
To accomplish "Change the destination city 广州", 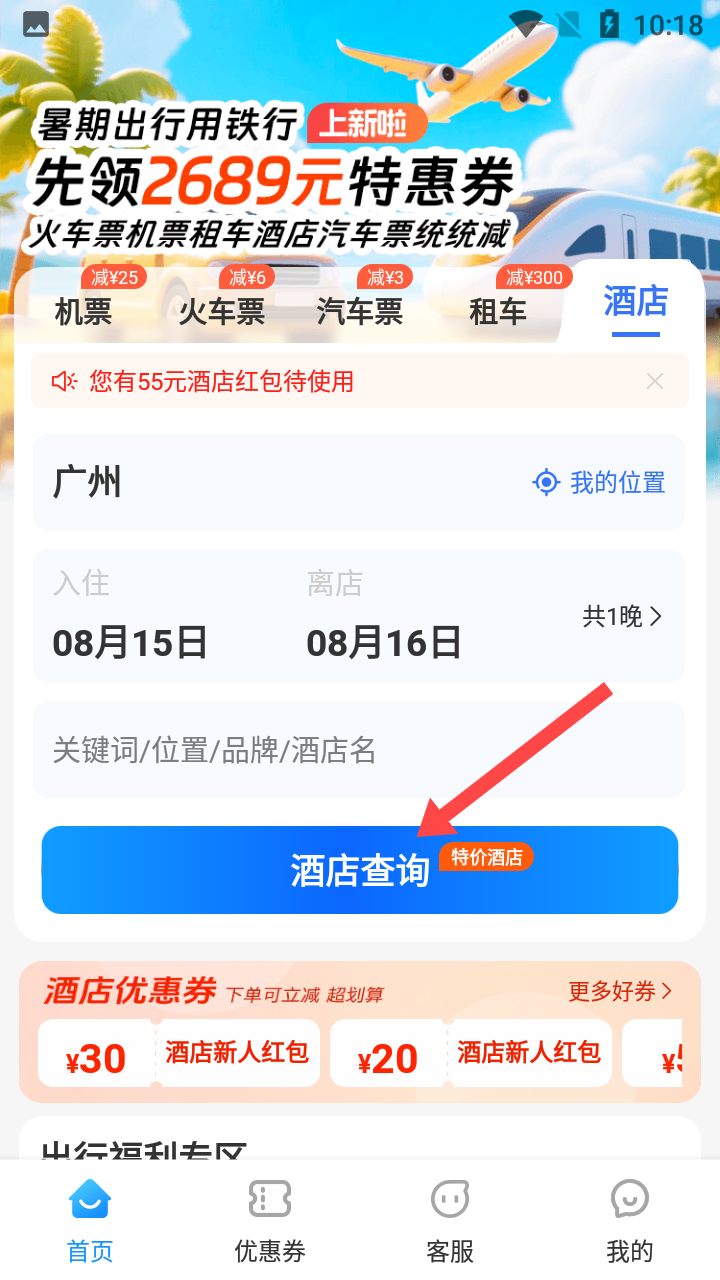I will (x=88, y=483).
